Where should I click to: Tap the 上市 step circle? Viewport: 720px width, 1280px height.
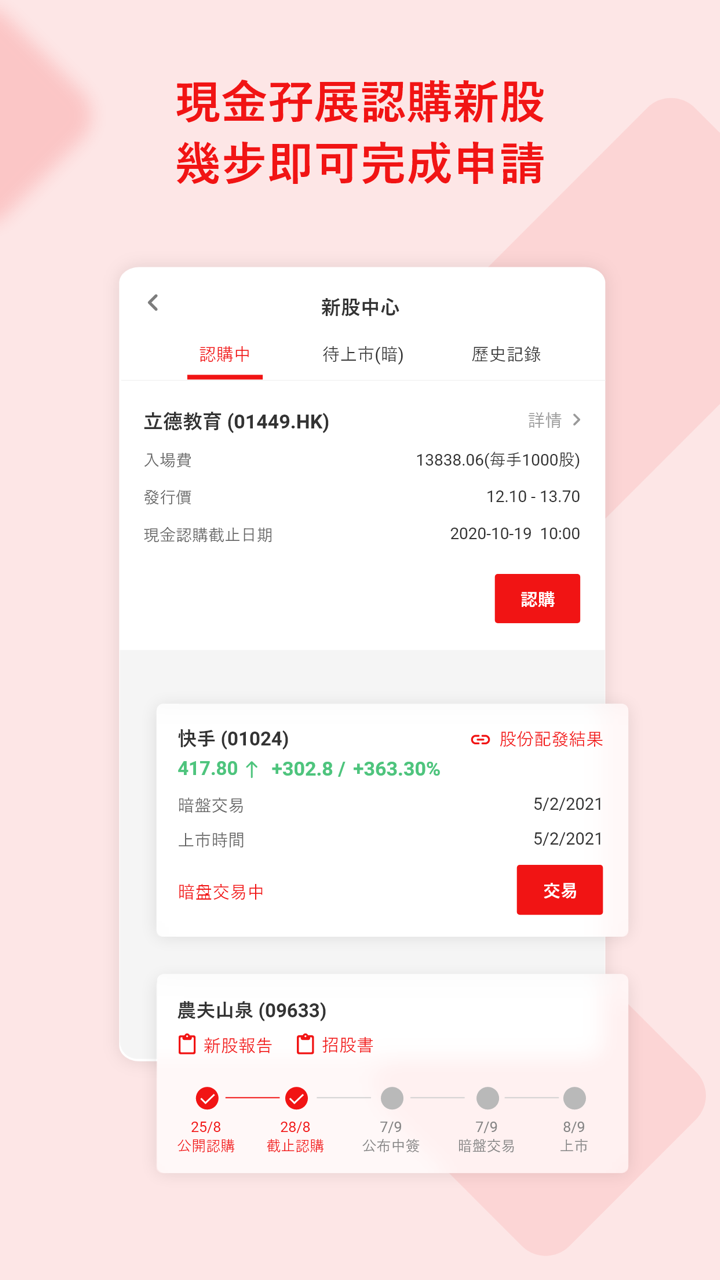coord(574,1097)
